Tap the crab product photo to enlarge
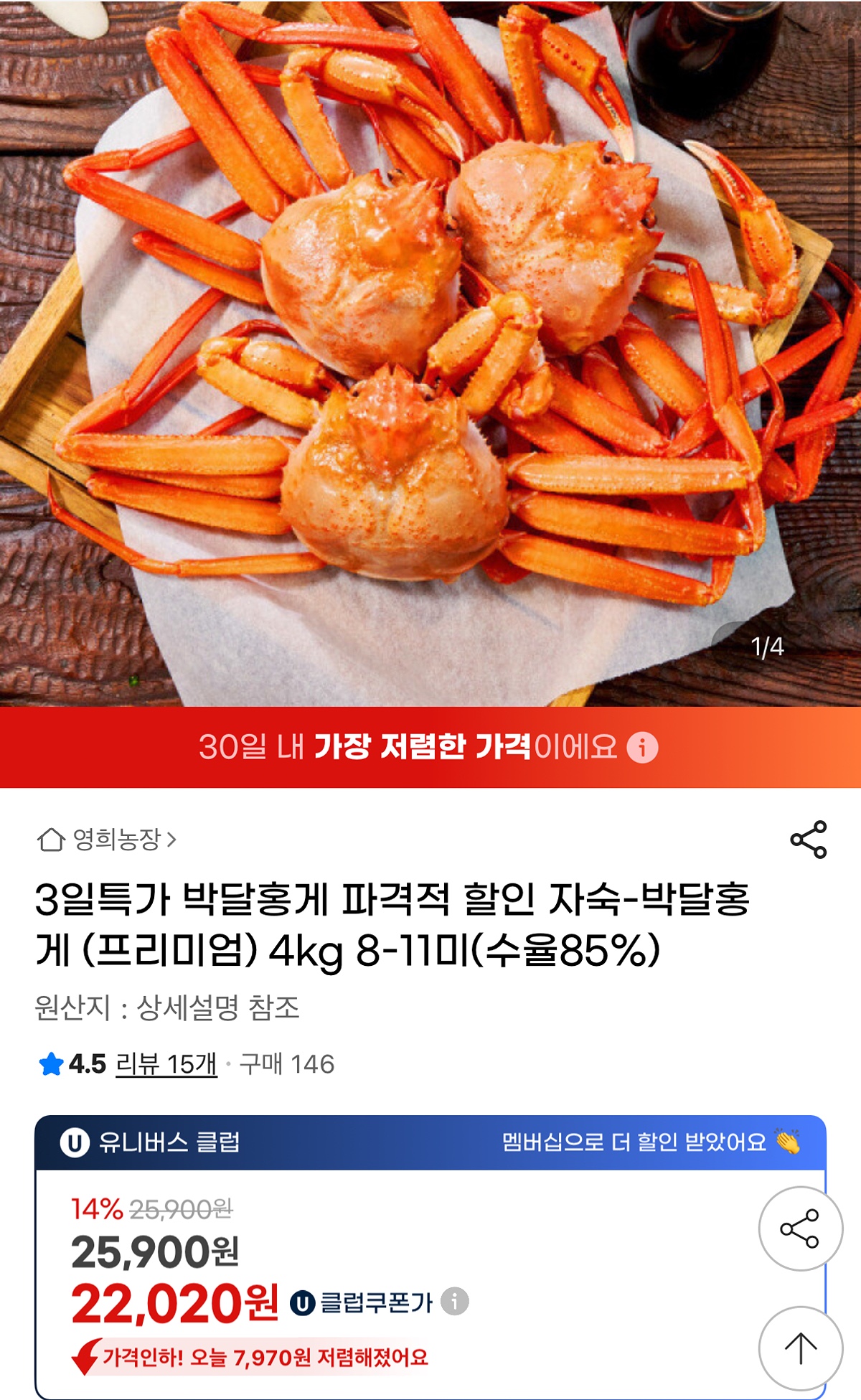This screenshot has width=861, height=1400. (430, 344)
